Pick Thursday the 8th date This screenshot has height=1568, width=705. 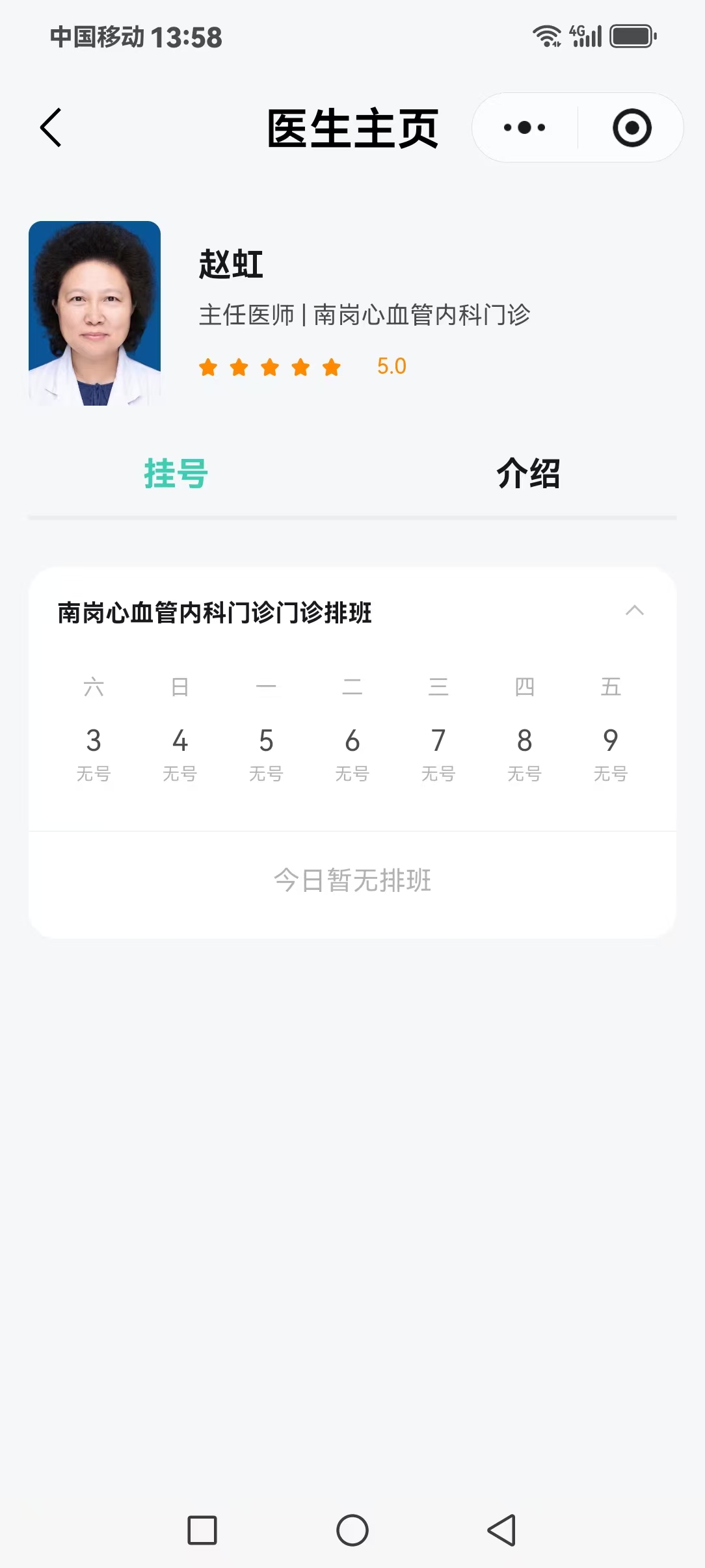524,753
